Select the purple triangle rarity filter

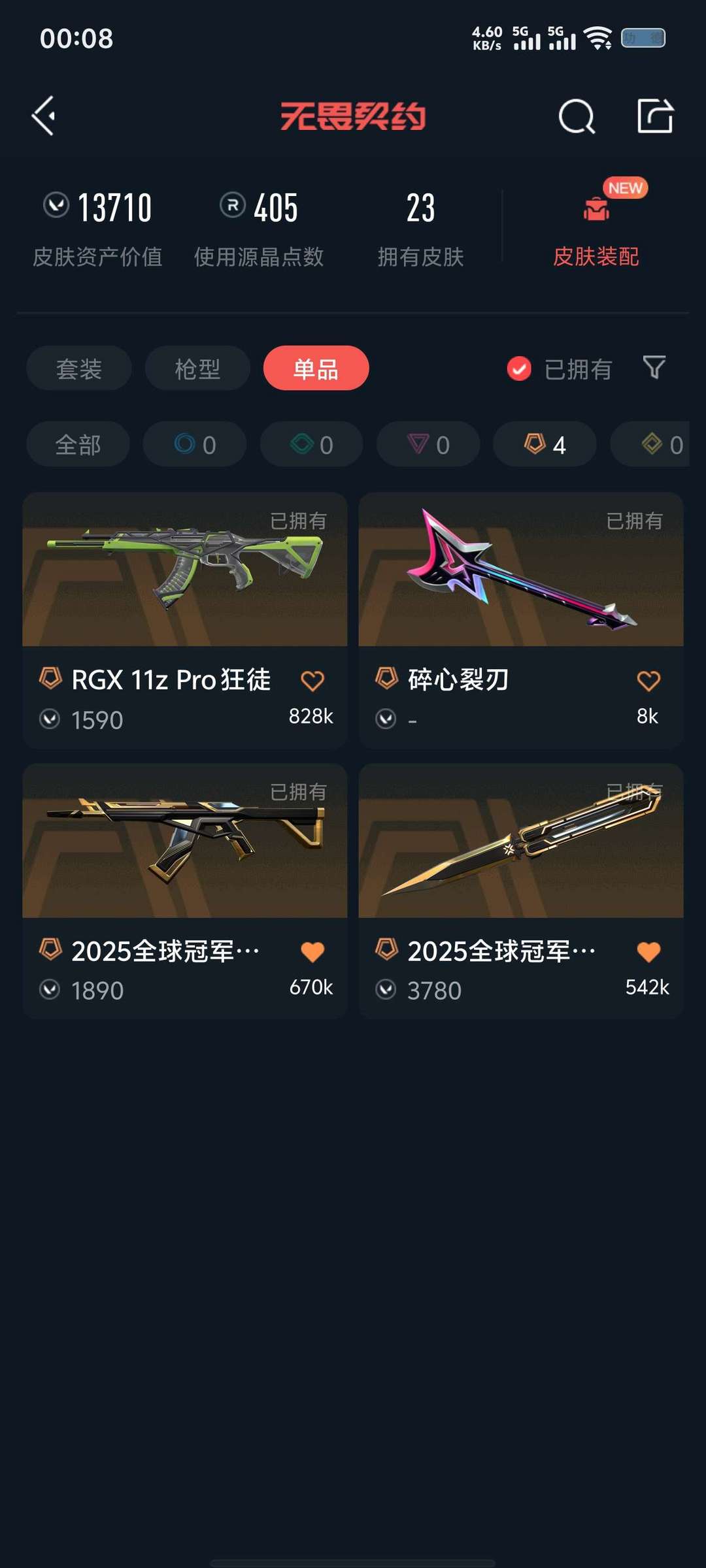pyautogui.click(x=427, y=444)
